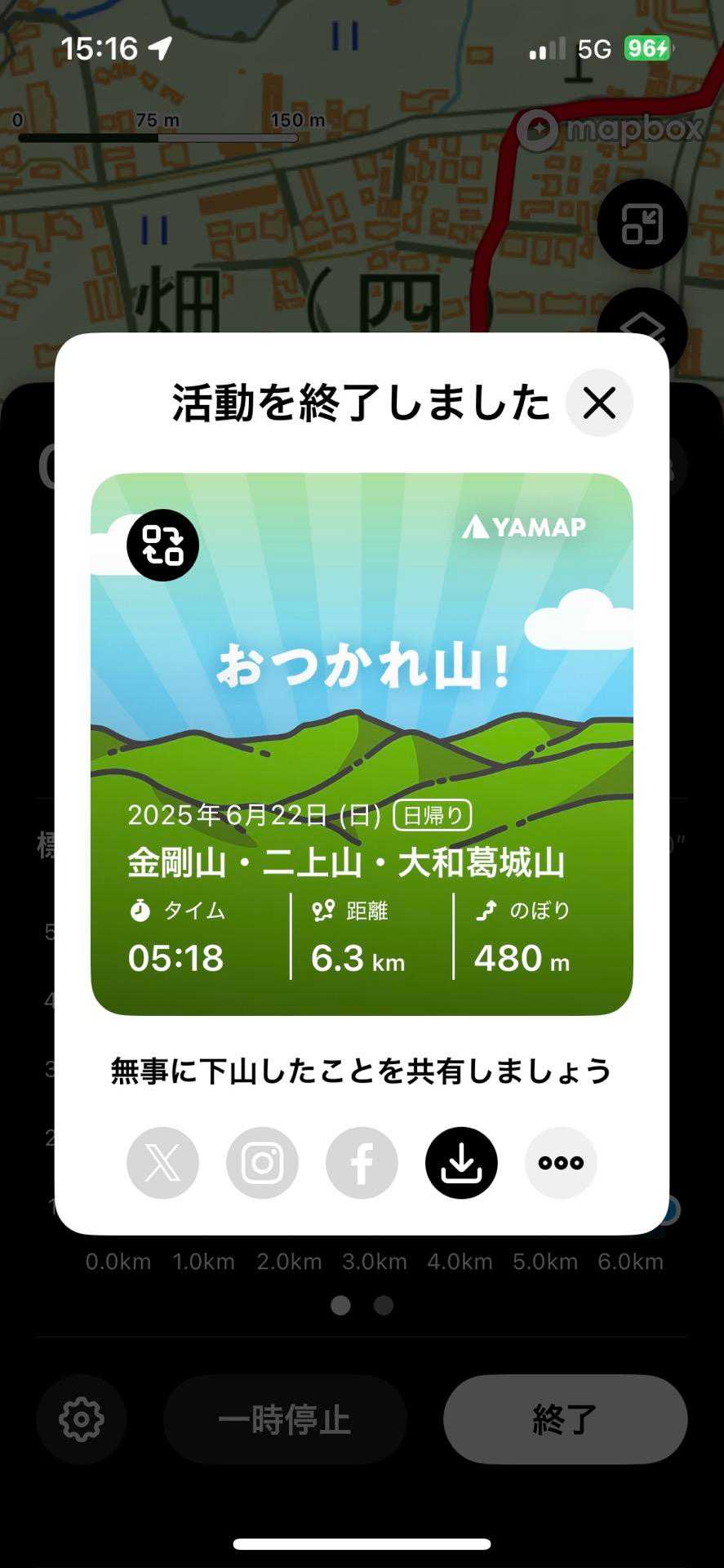Download the share card image
The width and height of the screenshot is (724, 1568).
pyautogui.click(x=461, y=1162)
